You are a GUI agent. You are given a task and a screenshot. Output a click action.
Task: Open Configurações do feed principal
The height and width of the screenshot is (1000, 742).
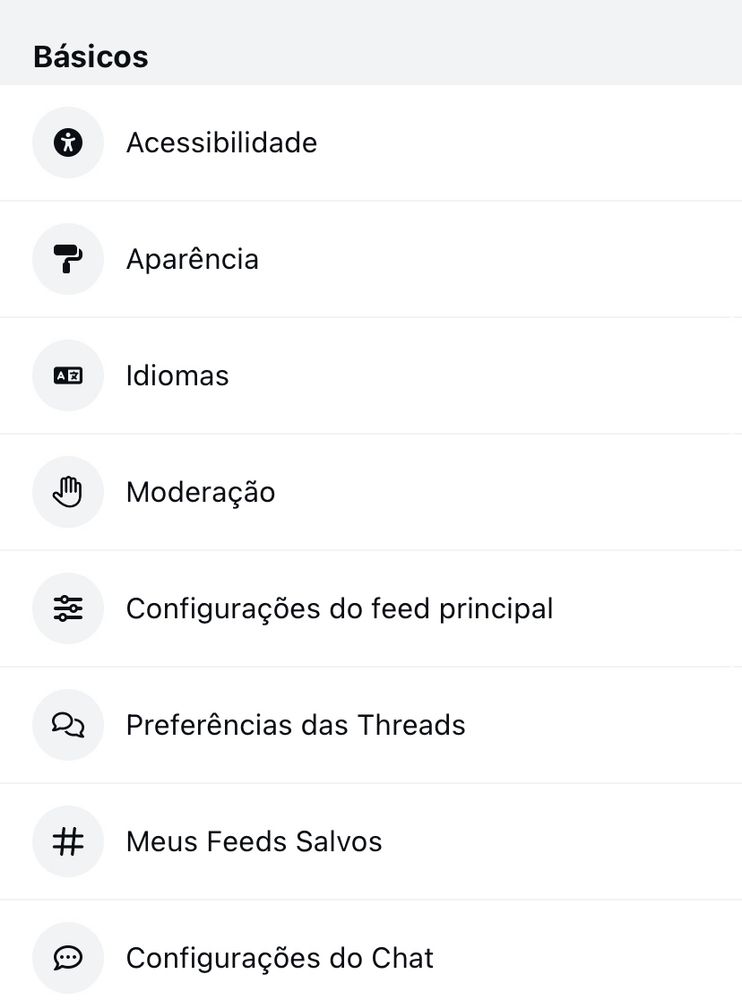(339, 608)
